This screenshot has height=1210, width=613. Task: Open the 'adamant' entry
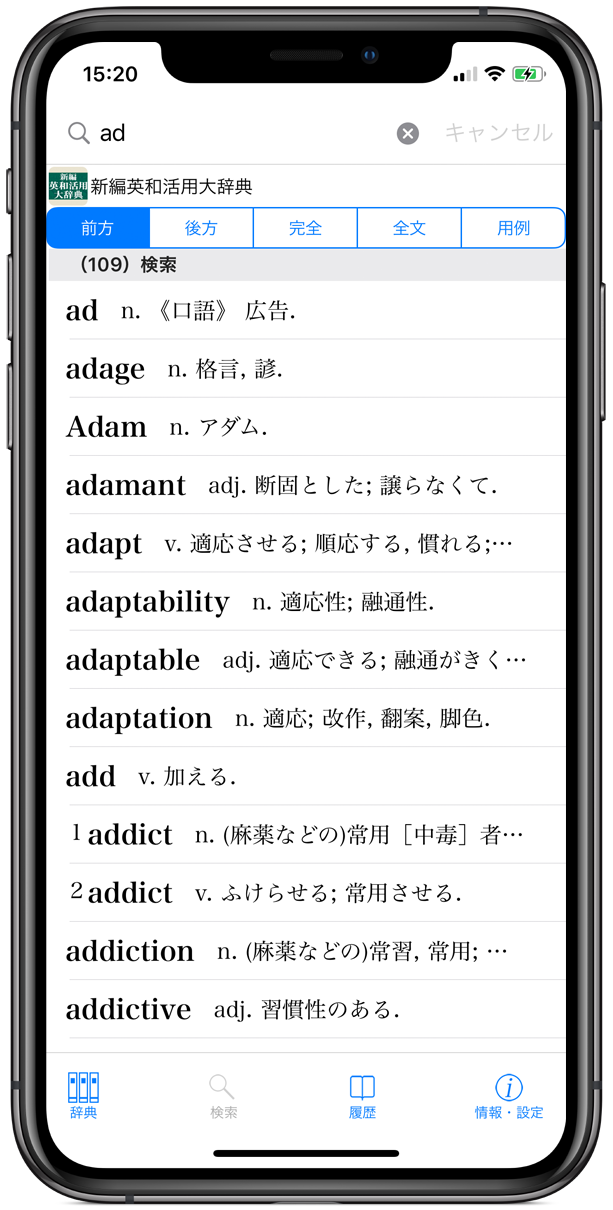click(x=306, y=485)
